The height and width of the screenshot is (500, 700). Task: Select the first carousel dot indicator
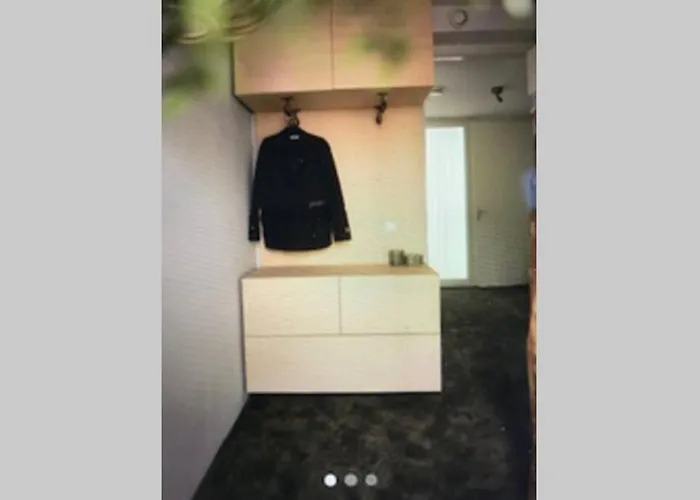(x=330, y=480)
